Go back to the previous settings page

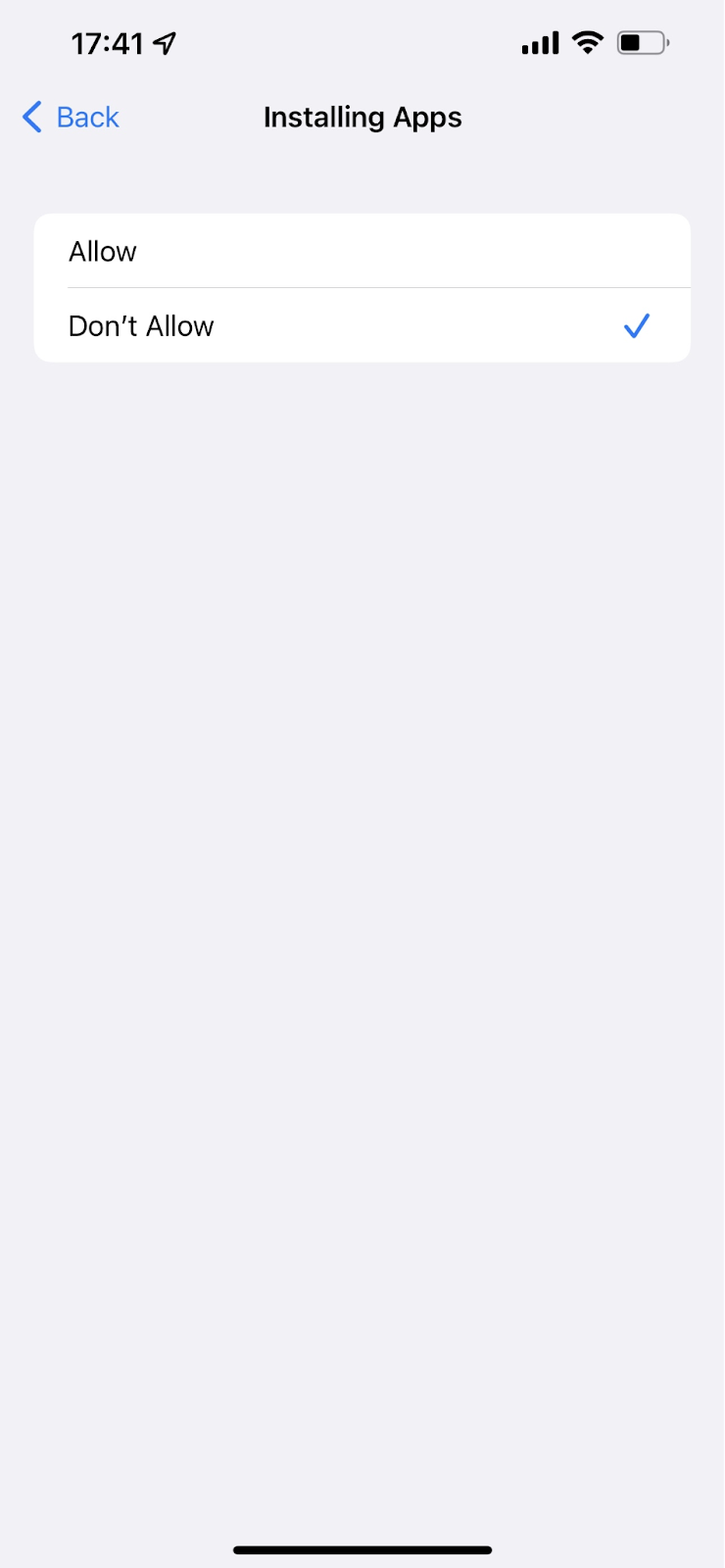71,118
